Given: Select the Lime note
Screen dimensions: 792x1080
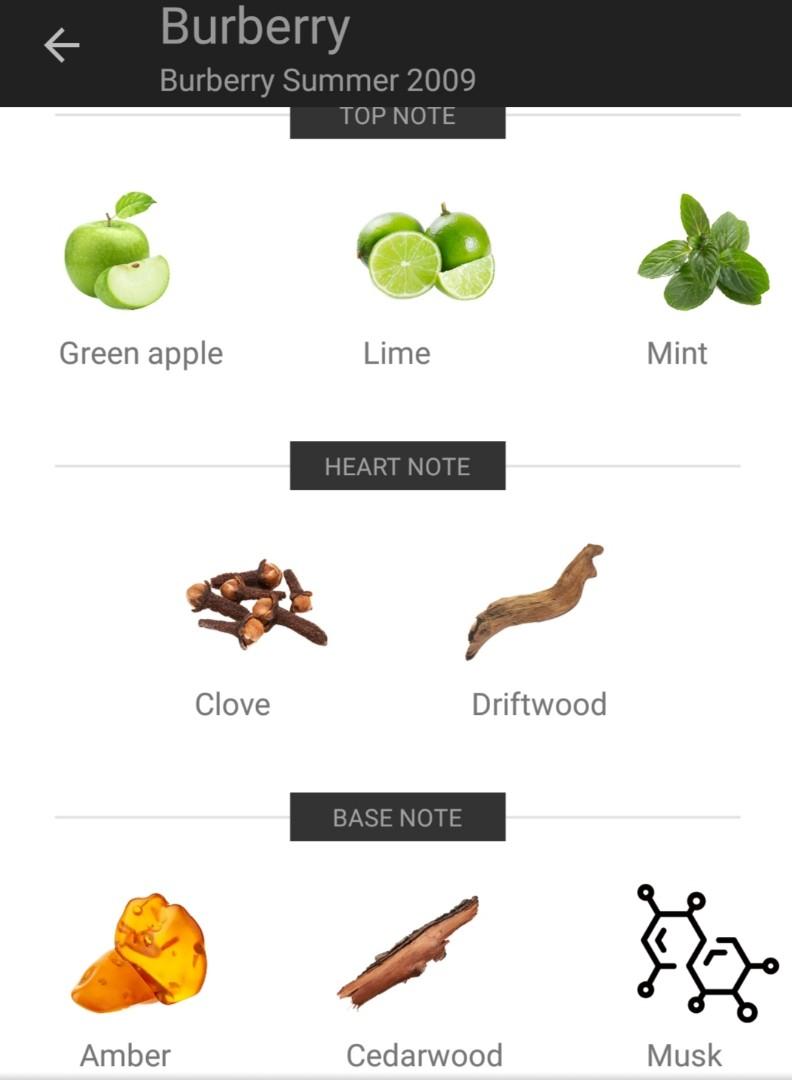Looking at the screenshot, I should coord(425,252).
